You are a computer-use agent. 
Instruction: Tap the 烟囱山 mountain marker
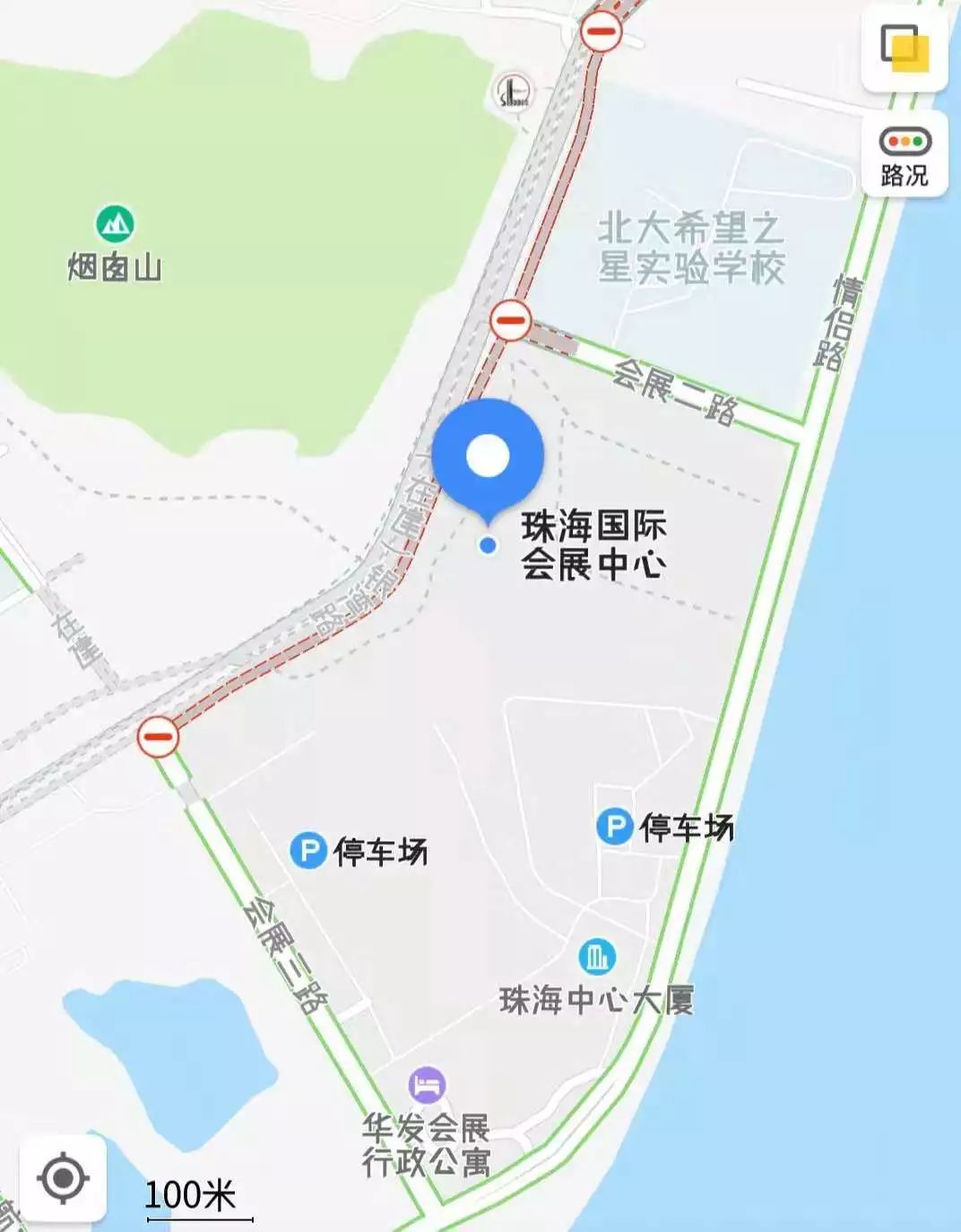point(114,224)
